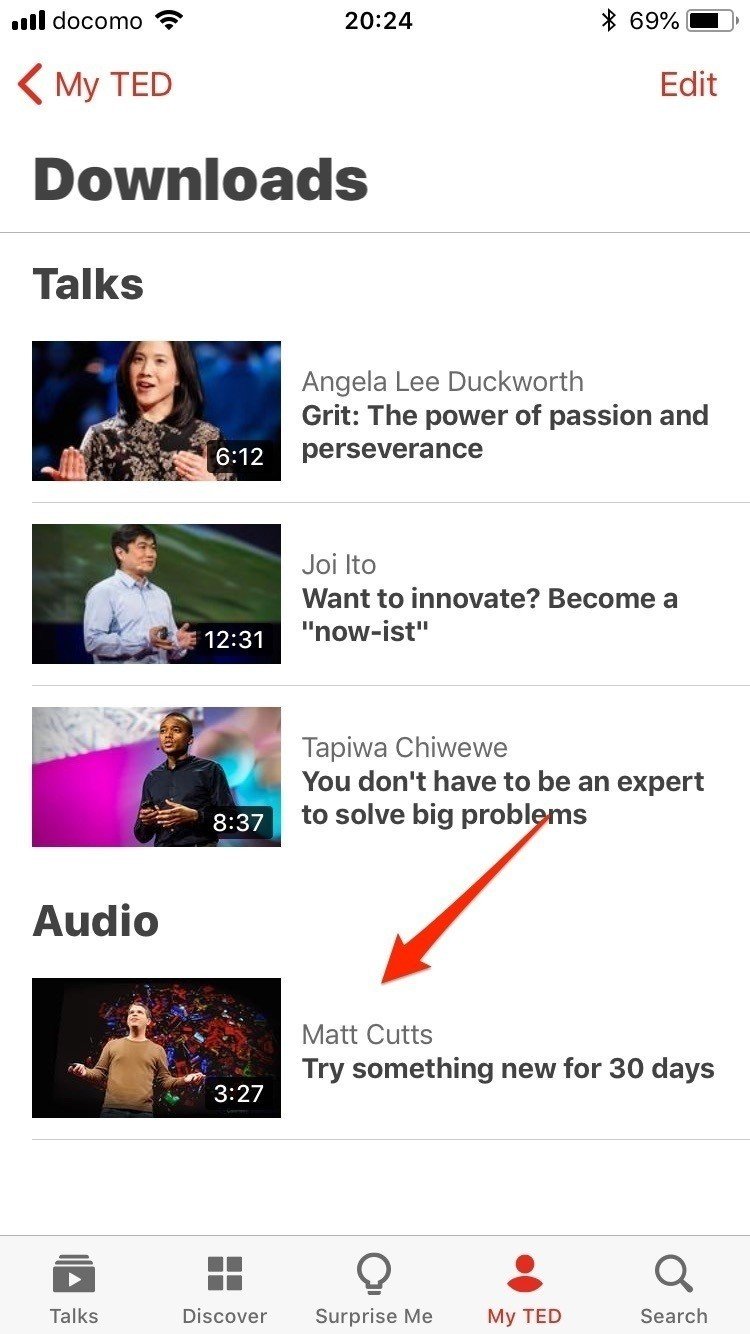This screenshot has width=750, height=1334.
Task: Open the Discover section icon
Action: [224, 1273]
